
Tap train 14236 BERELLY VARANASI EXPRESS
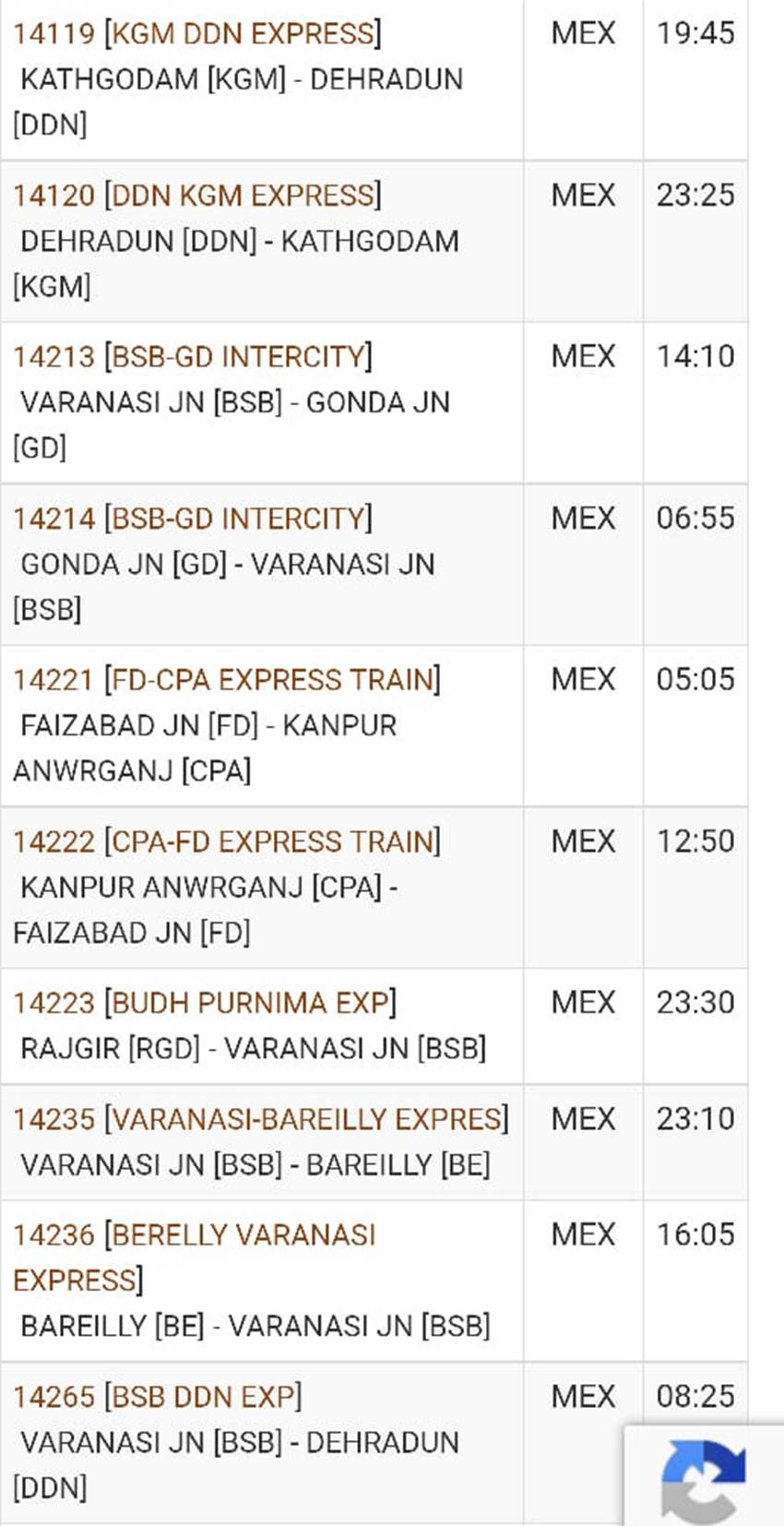[x=195, y=1258]
